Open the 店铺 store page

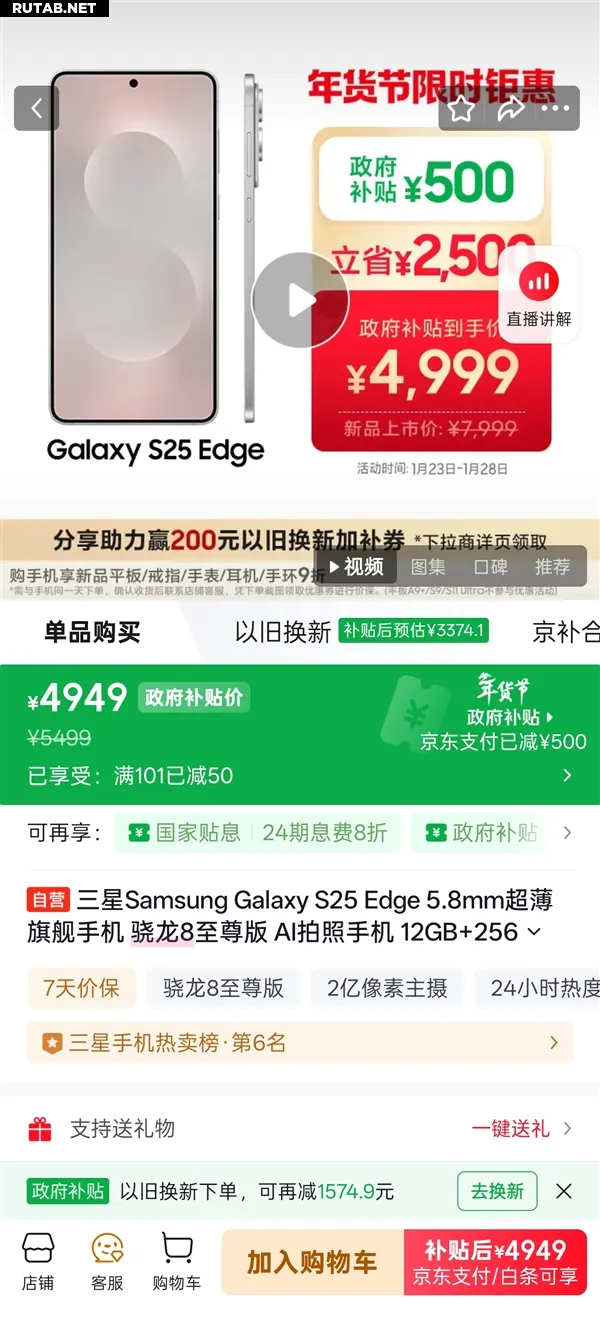(37, 1262)
